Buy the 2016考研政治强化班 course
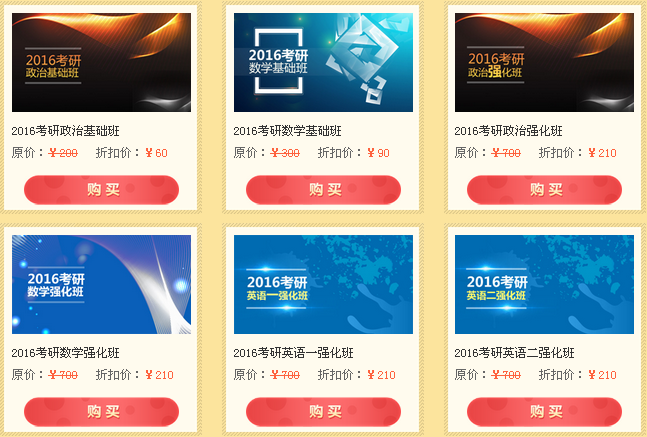647x437 pixels. point(544,189)
